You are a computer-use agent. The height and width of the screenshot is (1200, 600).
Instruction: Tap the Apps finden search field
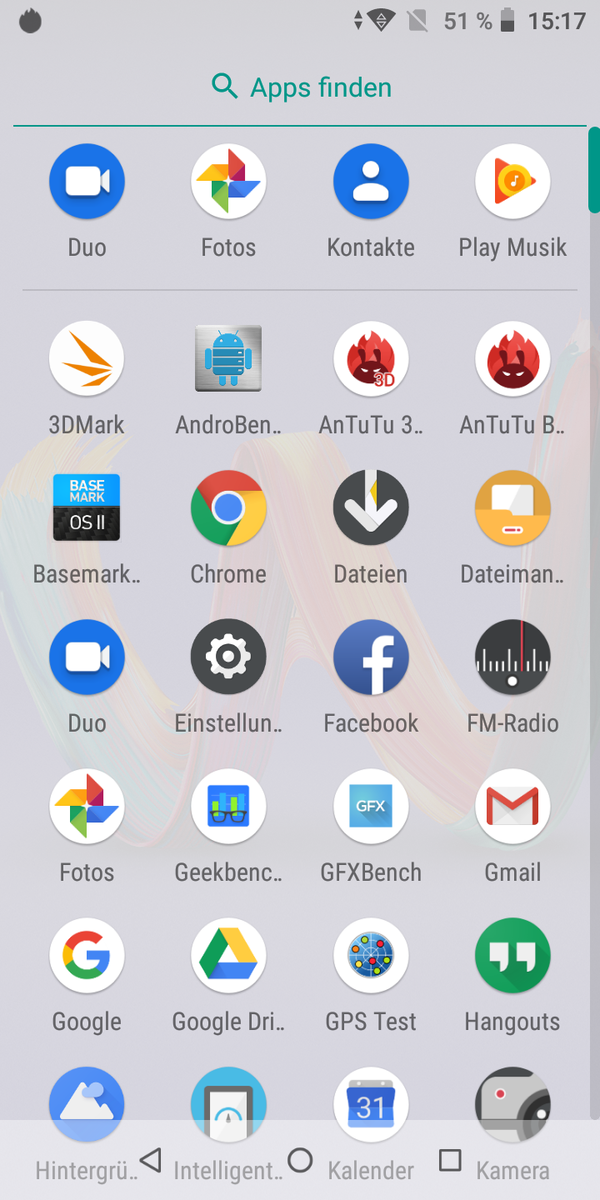point(300,88)
